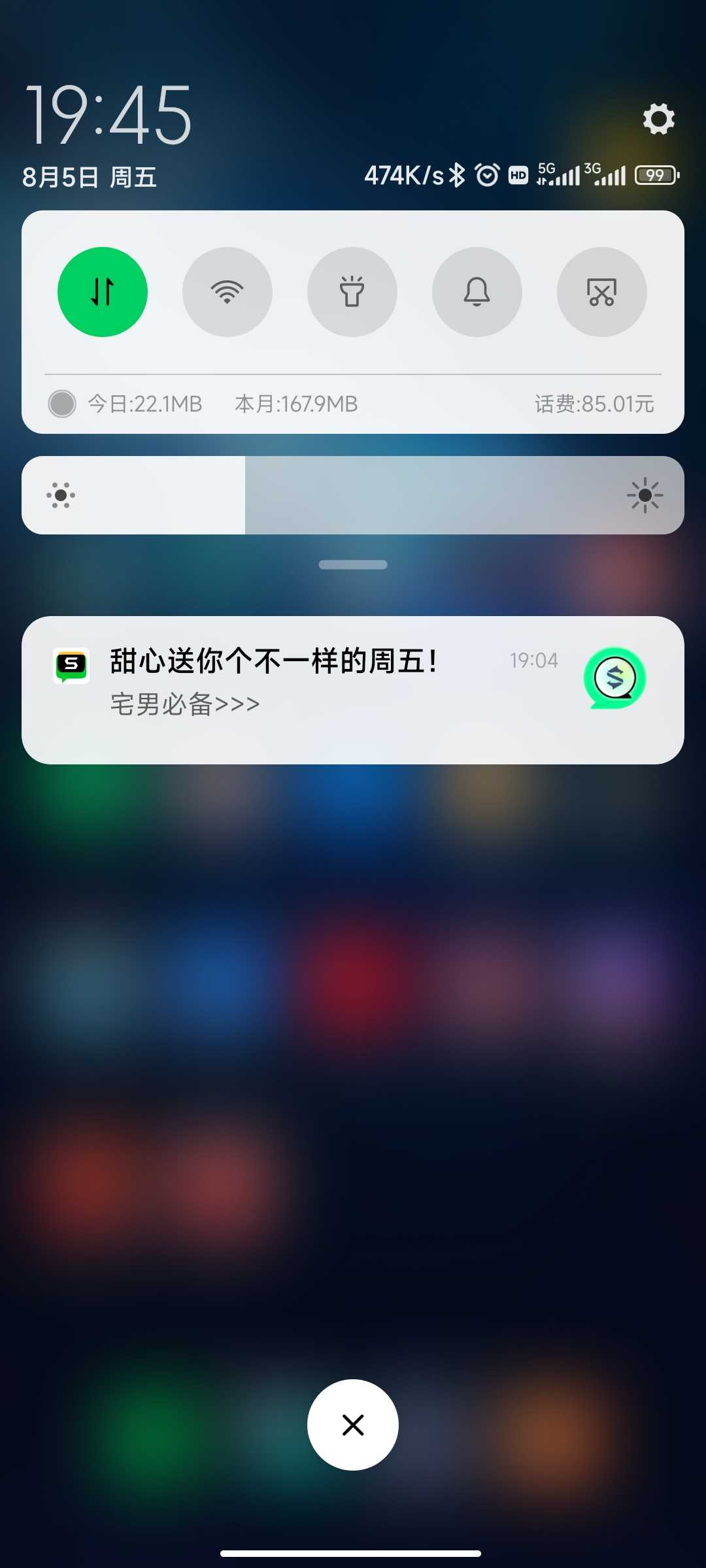The width and height of the screenshot is (706, 1568).
Task: Open the data usage row showing 今日:22.1MB
Action: (145, 404)
